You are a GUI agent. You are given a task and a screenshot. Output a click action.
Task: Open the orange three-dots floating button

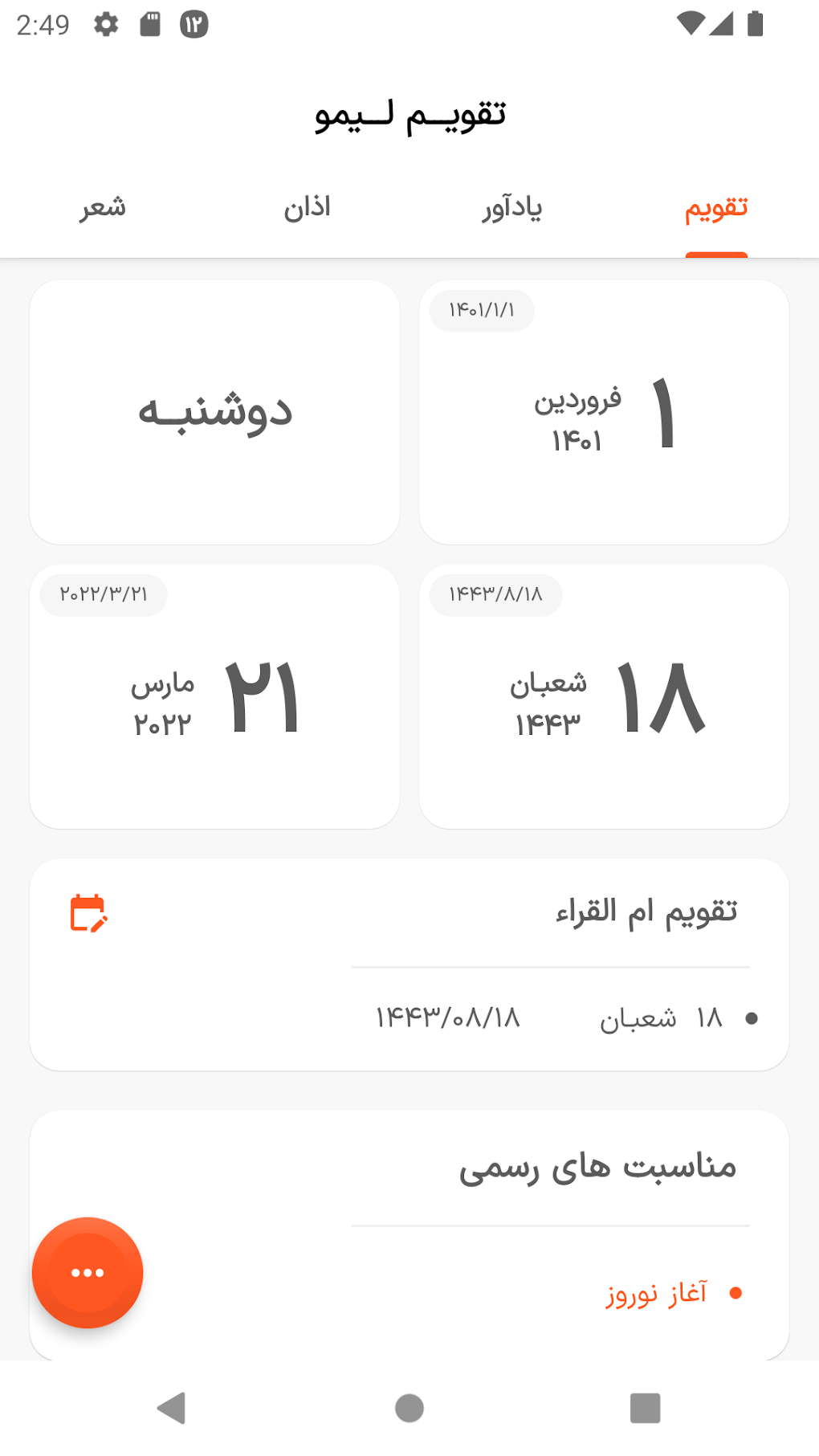coord(88,1272)
